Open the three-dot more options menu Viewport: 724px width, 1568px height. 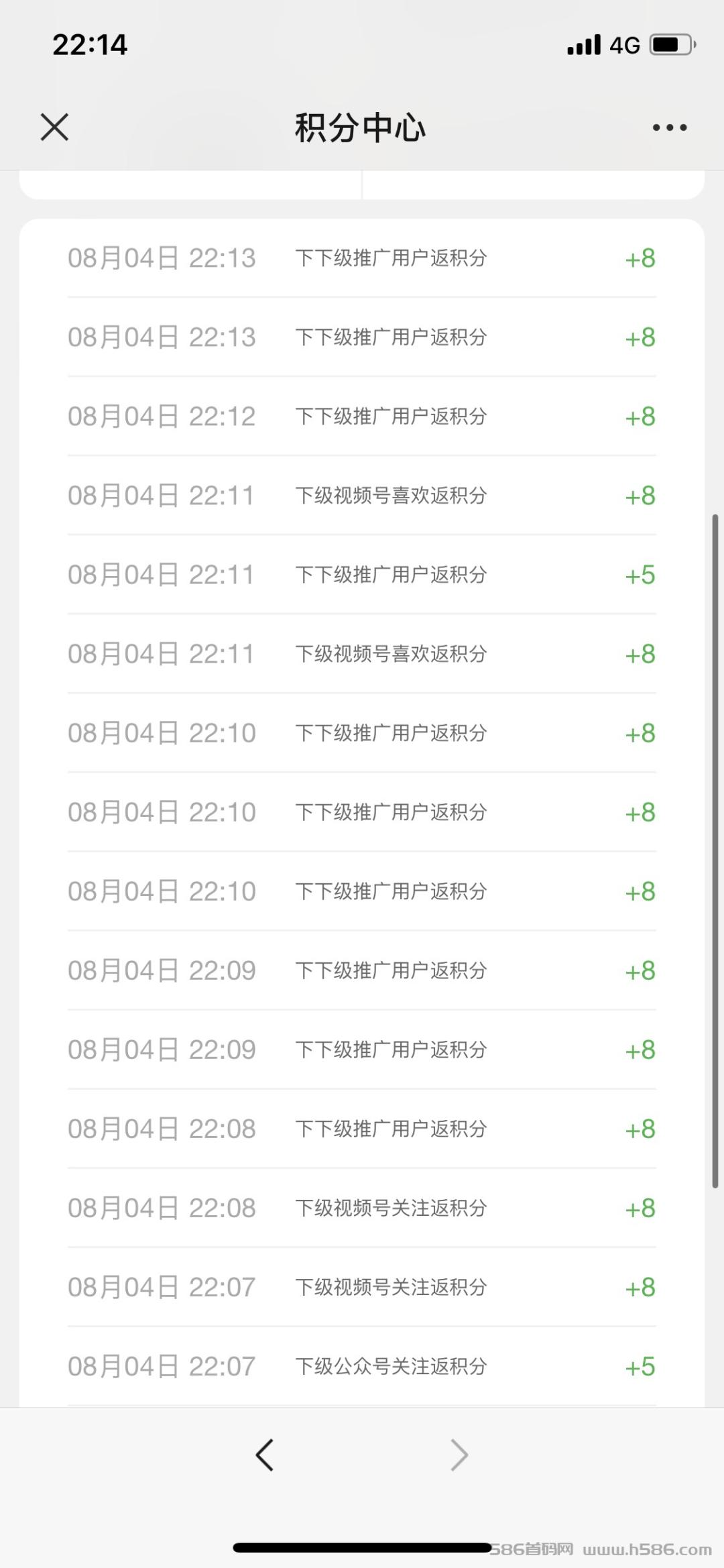[x=670, y=127]
